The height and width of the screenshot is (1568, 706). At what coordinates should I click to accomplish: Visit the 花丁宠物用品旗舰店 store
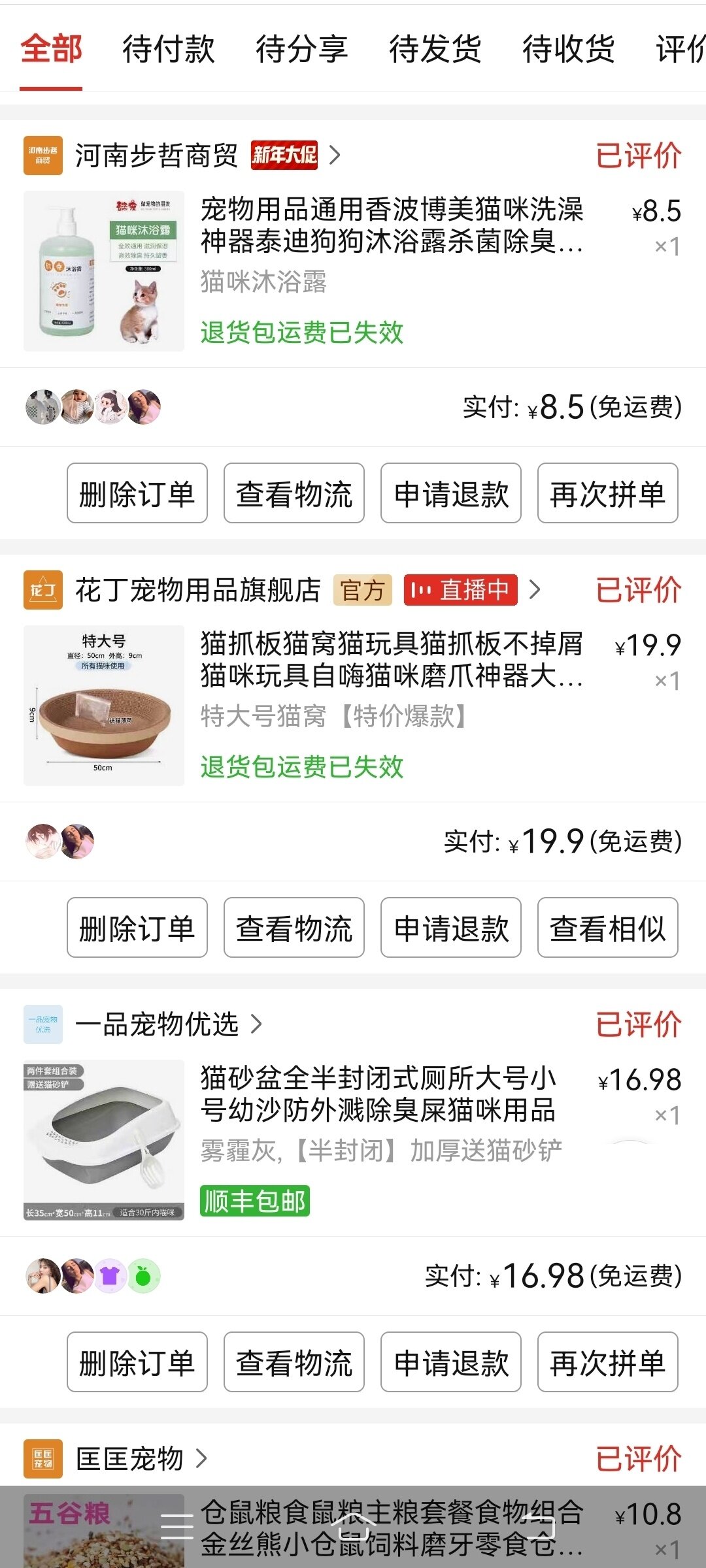pos(197,590)
